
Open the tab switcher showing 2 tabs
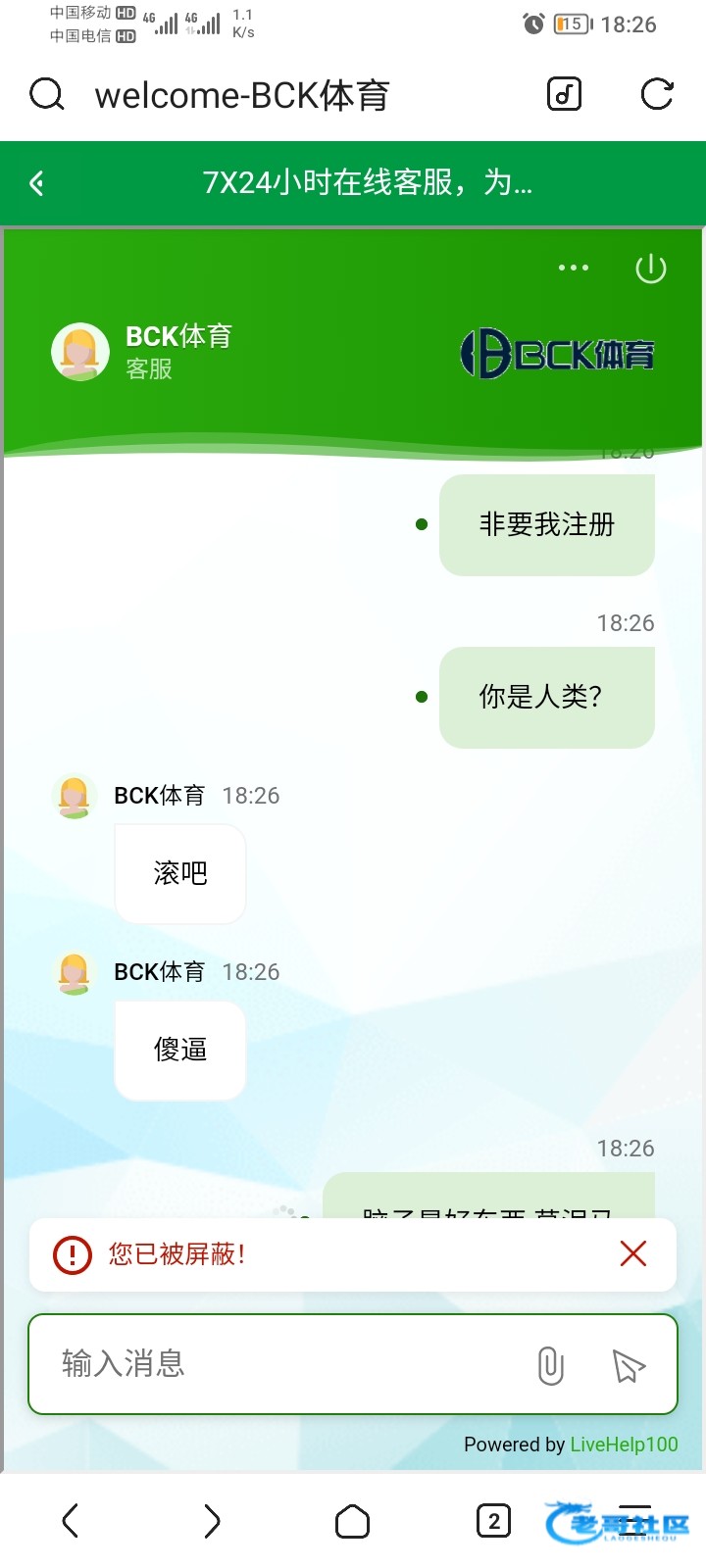coord(493,1521)
